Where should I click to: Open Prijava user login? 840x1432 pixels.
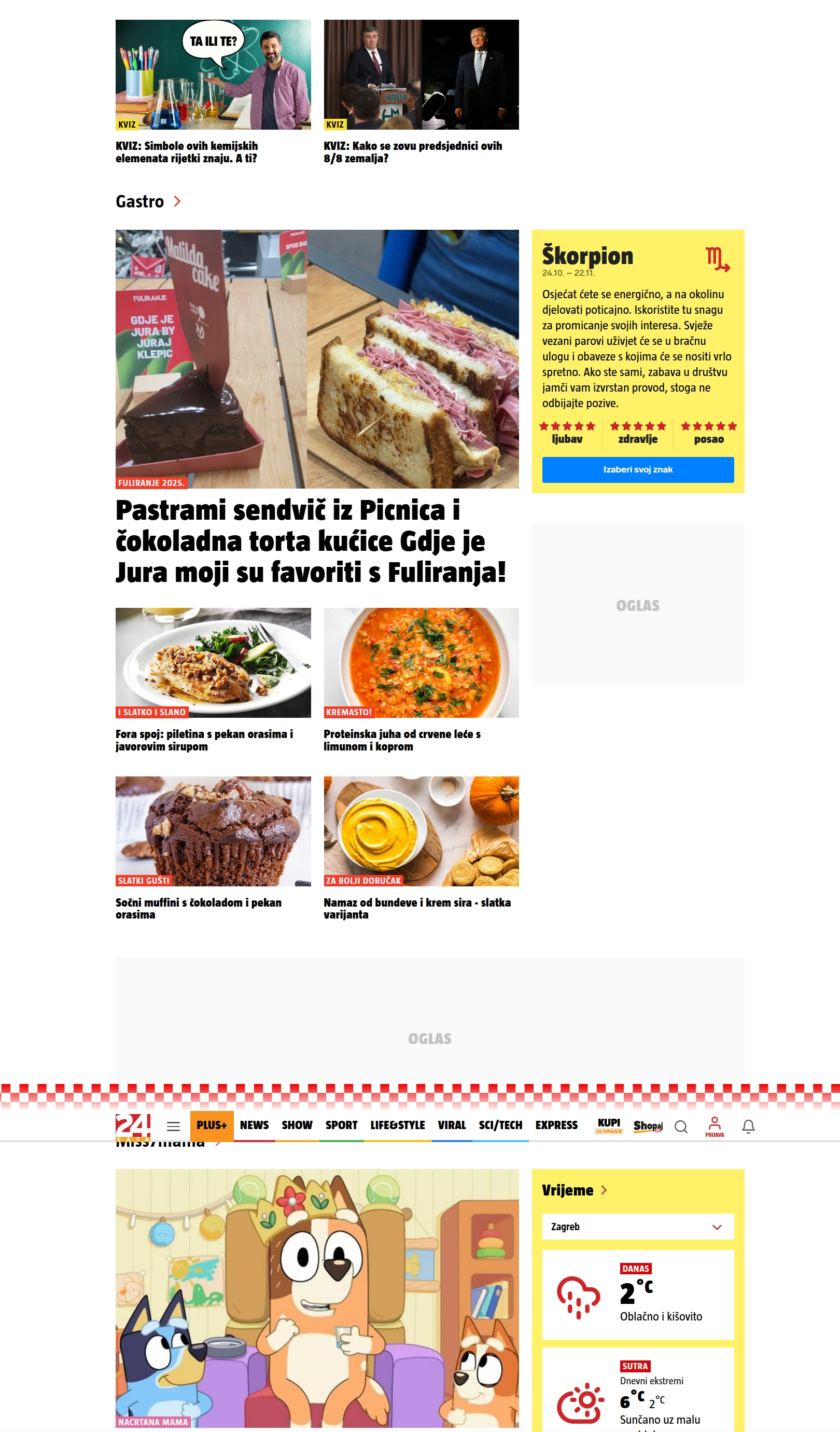tap(714, 1125)
